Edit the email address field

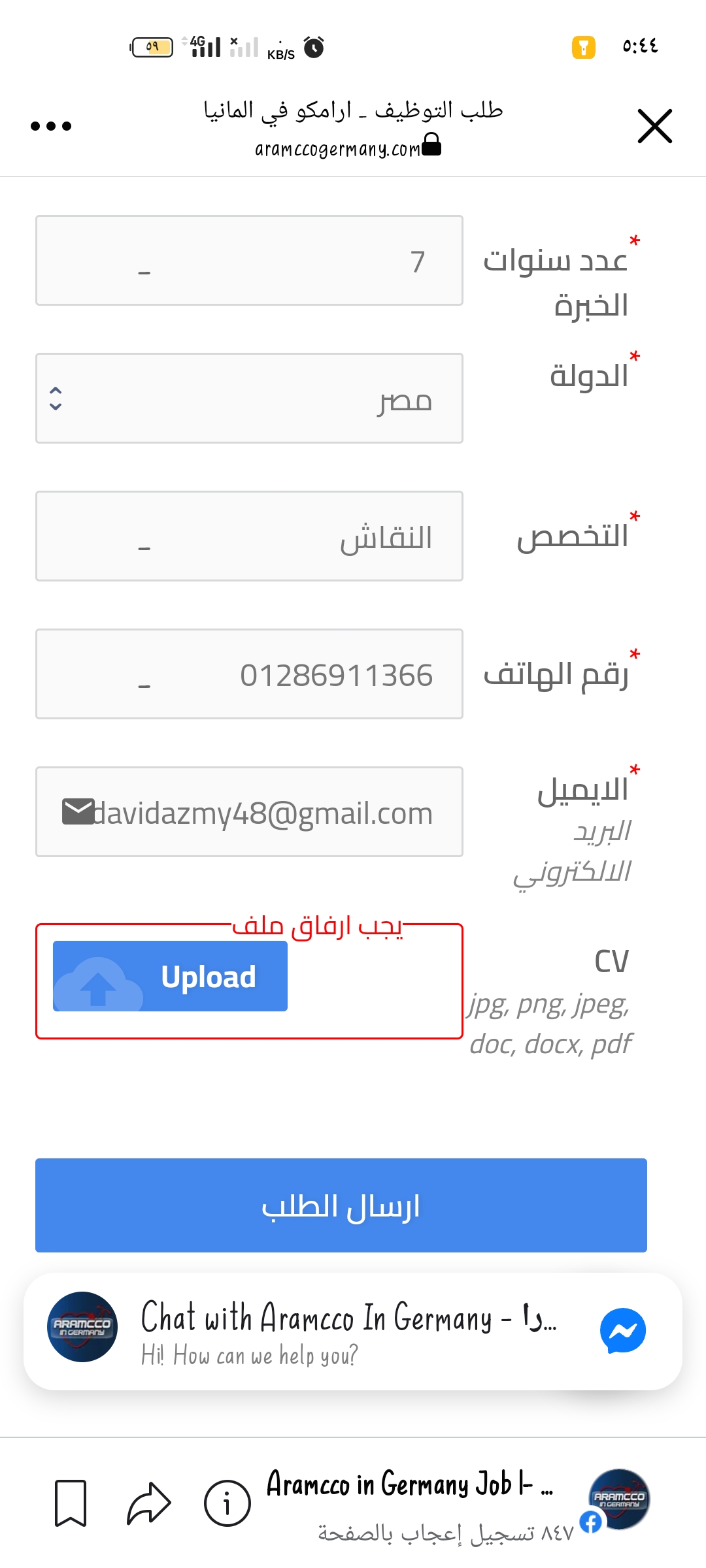249,811
